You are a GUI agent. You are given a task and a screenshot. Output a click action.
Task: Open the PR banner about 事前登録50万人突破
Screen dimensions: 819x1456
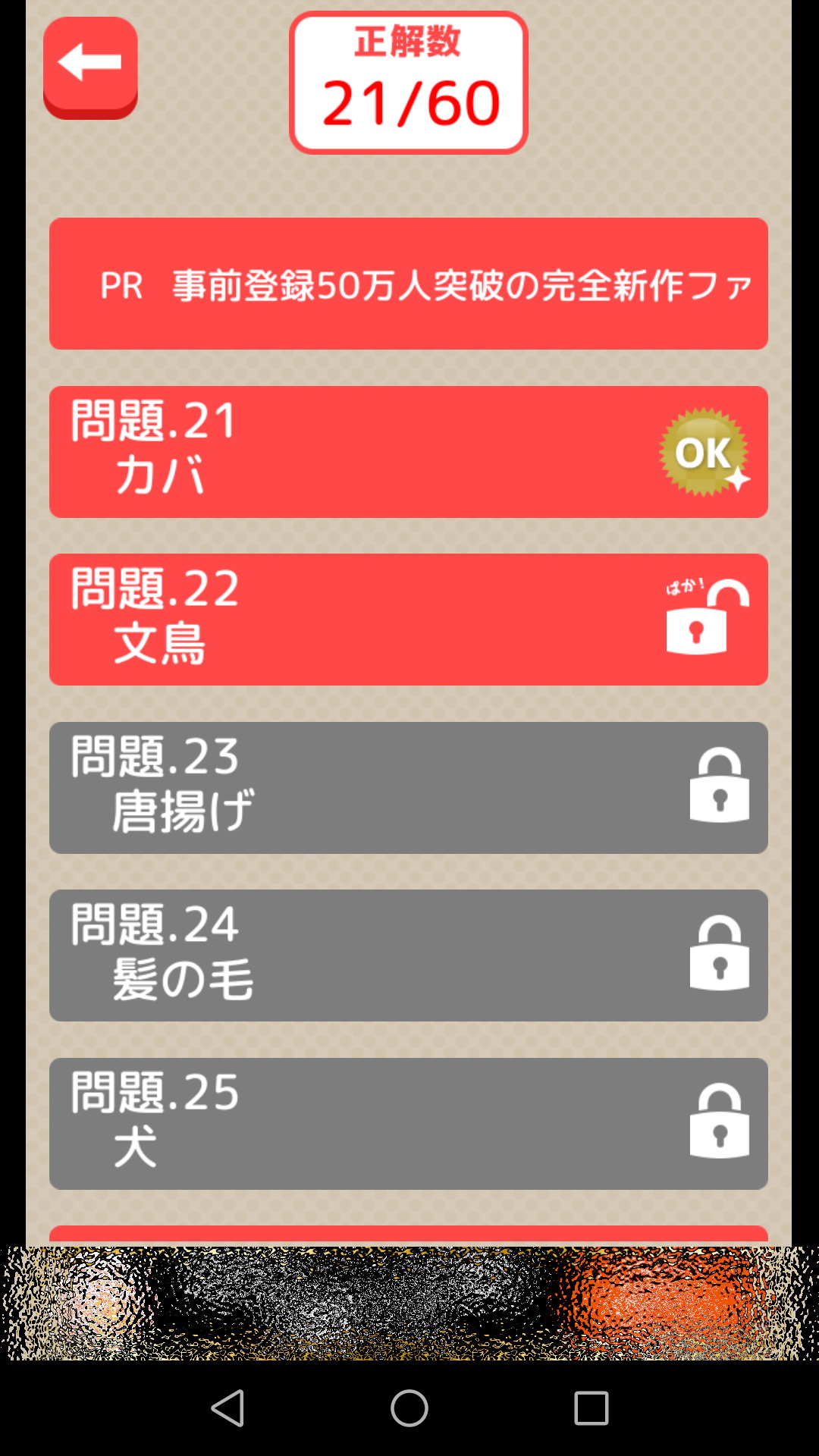click(409, 284)
